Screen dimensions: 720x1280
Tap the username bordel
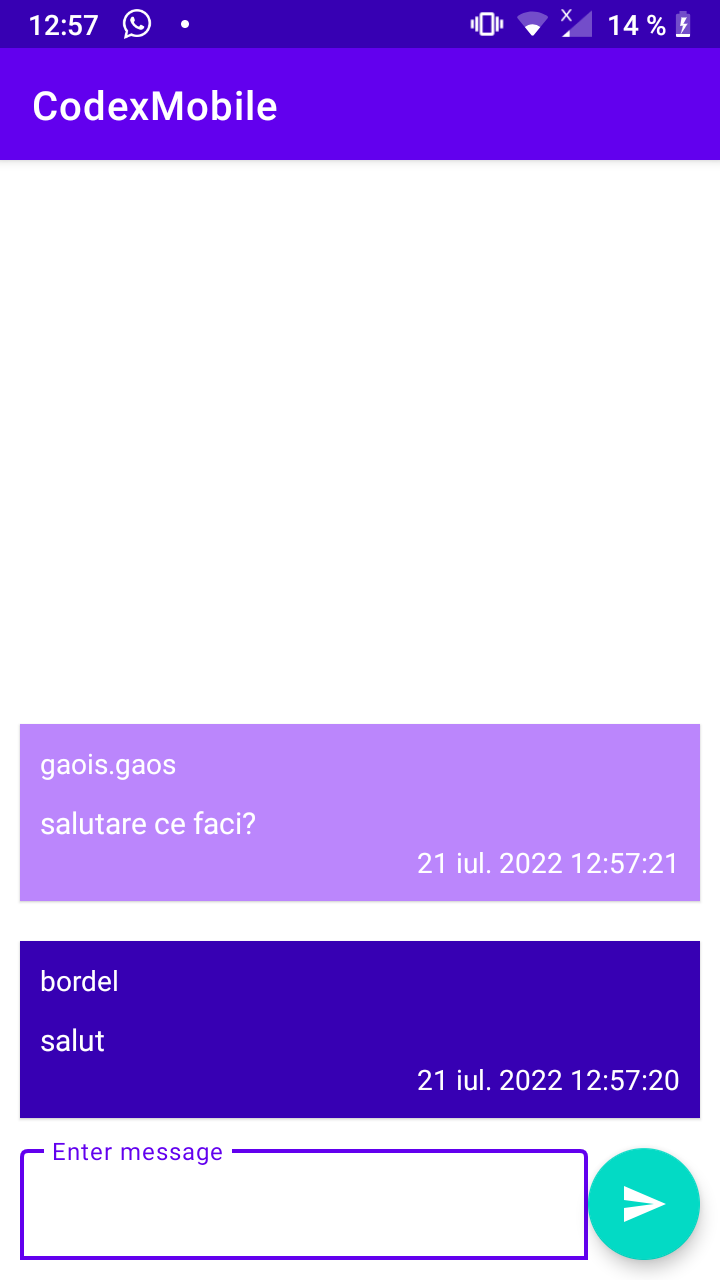[79, 981]
